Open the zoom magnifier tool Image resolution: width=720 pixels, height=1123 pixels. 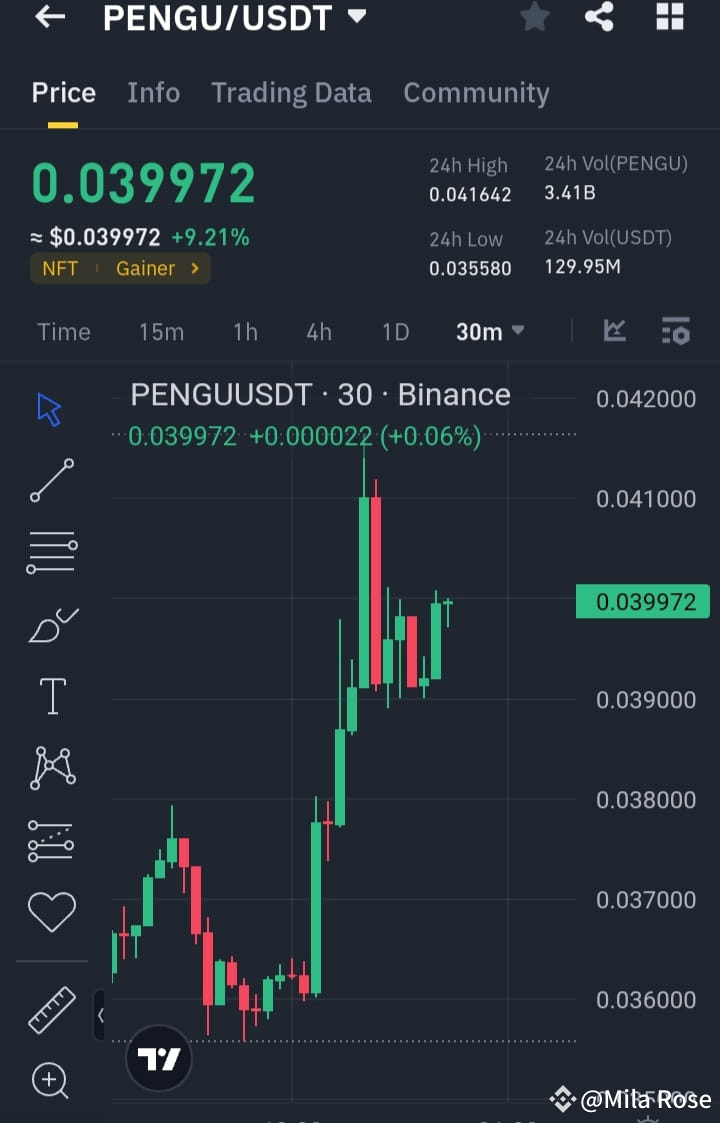point(52,1081)
